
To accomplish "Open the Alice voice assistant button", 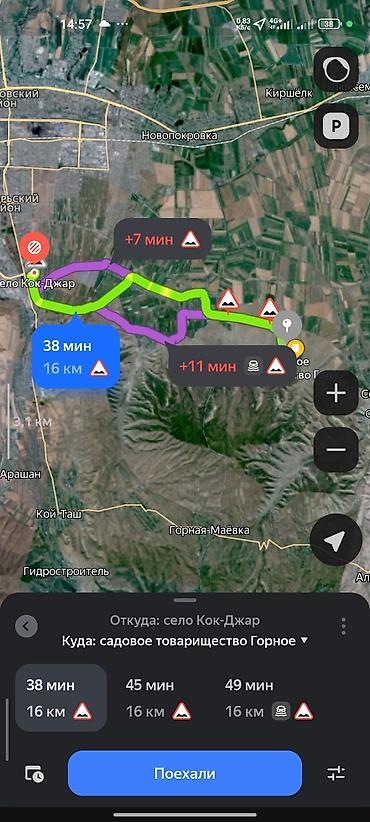I will coord(336,69).
